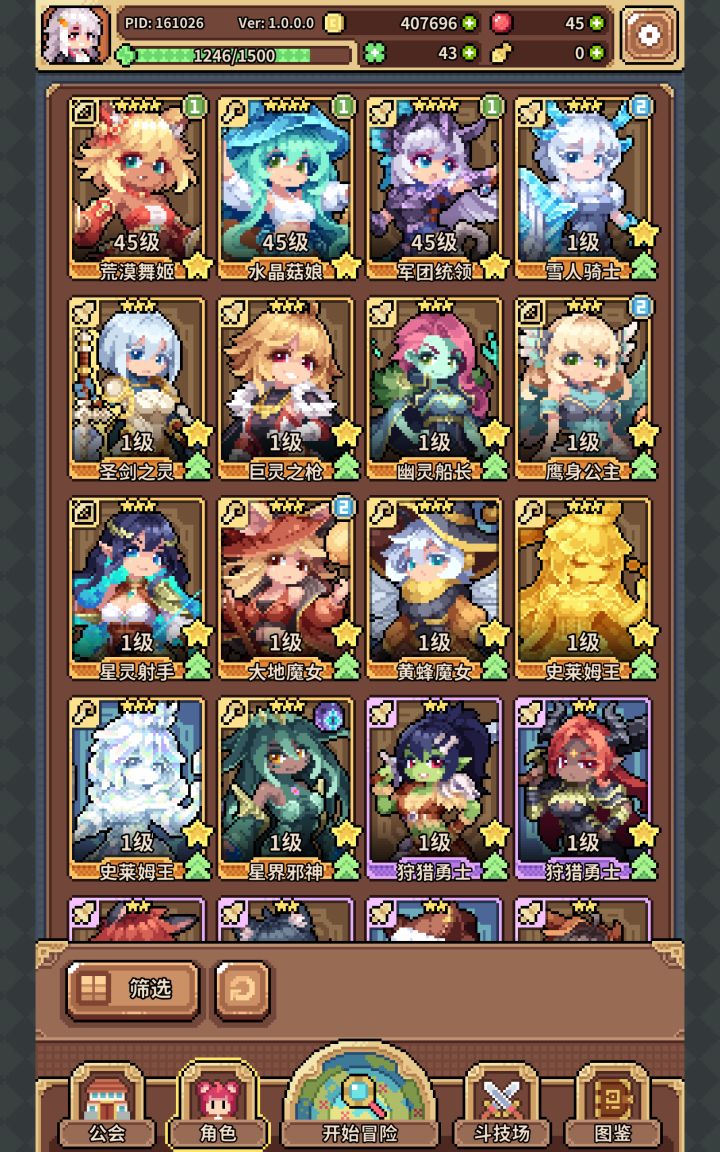View the 星界邪神 character card
The height and width of the screenshot is (1152, 720).
click(287, 788)
